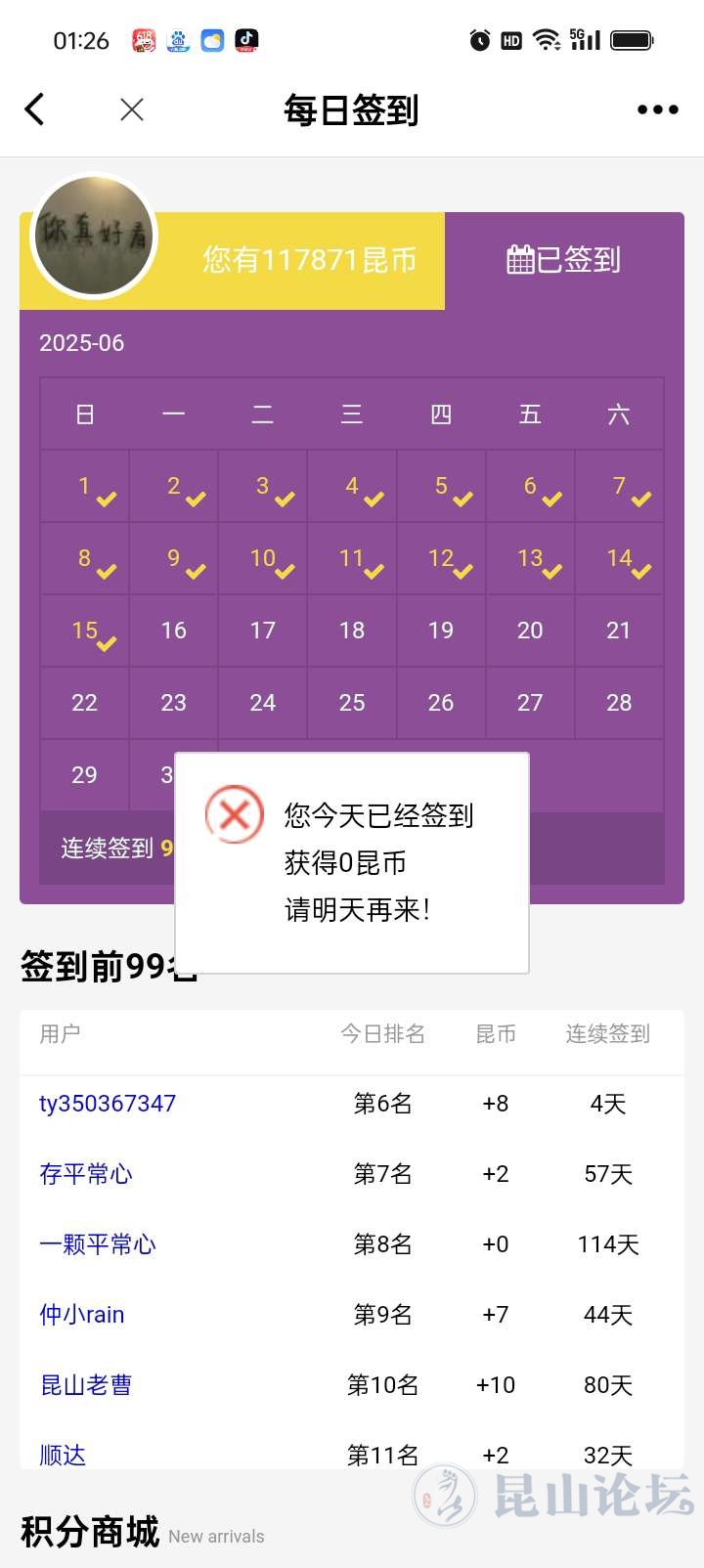The height and width of the screenshot is (1568, 704).
Task: Open user ty350367347's profile
Action: point(108,1104)
